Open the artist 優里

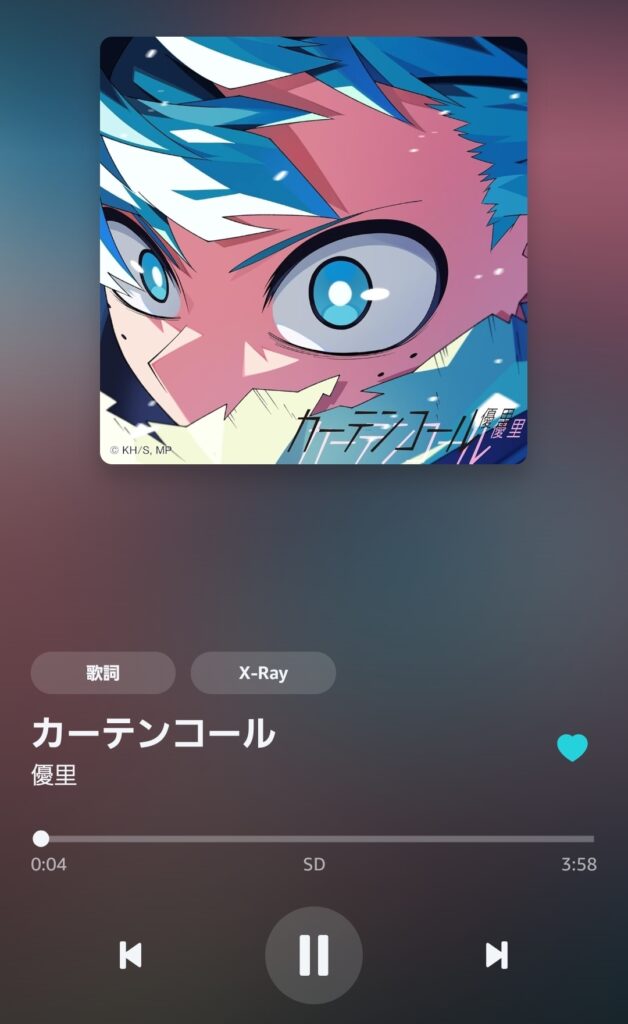(x=54, y=775)
